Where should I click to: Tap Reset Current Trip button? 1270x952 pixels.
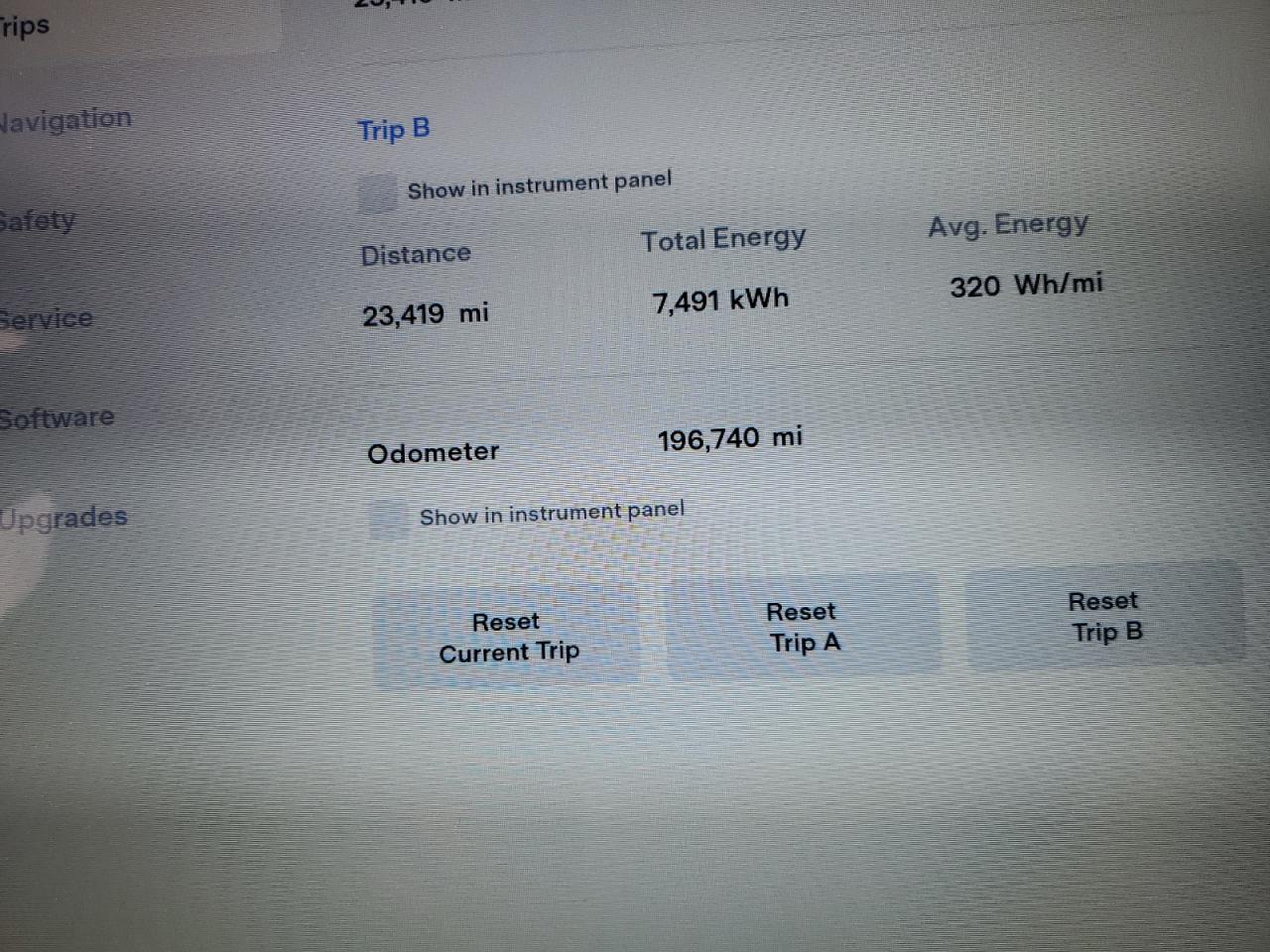tap(507, 637)
